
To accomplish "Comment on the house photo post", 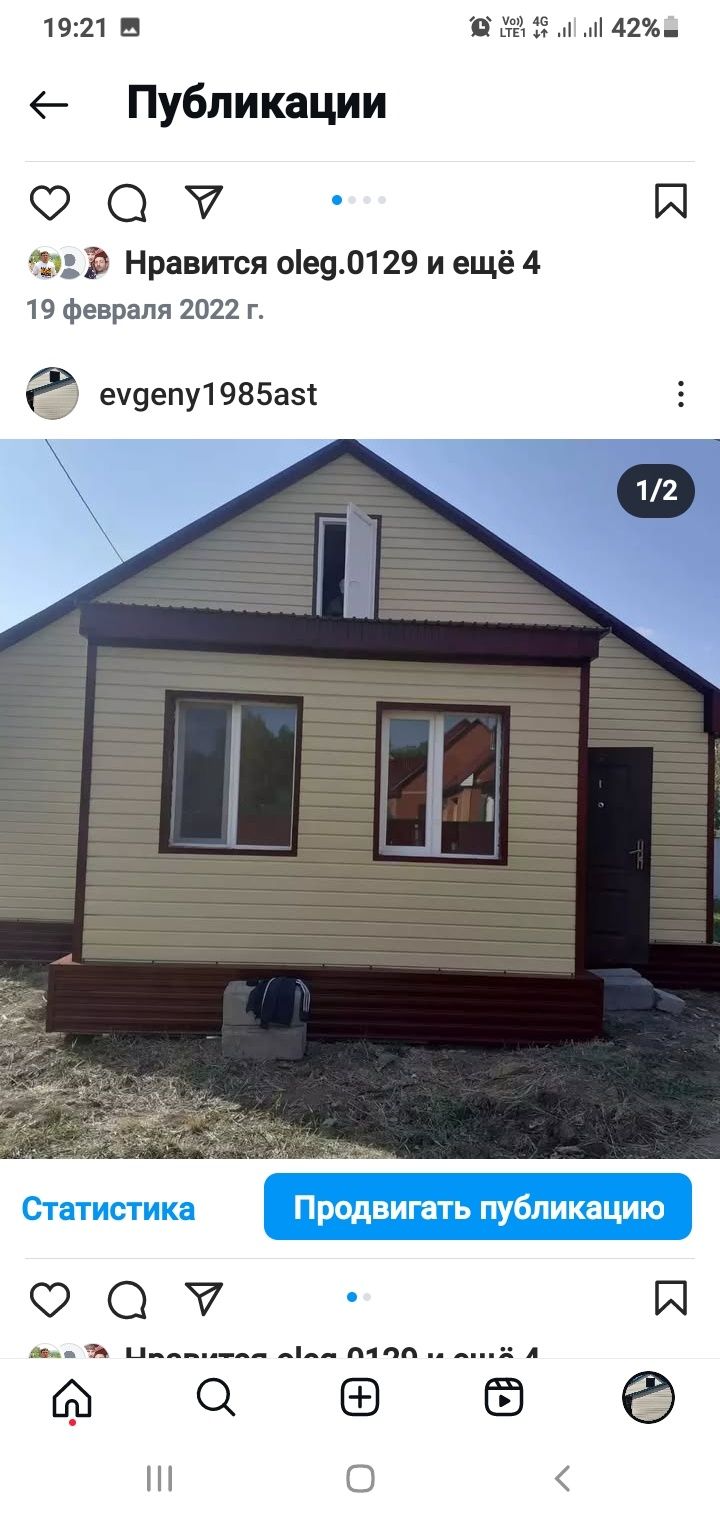I will click(127, 1299).
